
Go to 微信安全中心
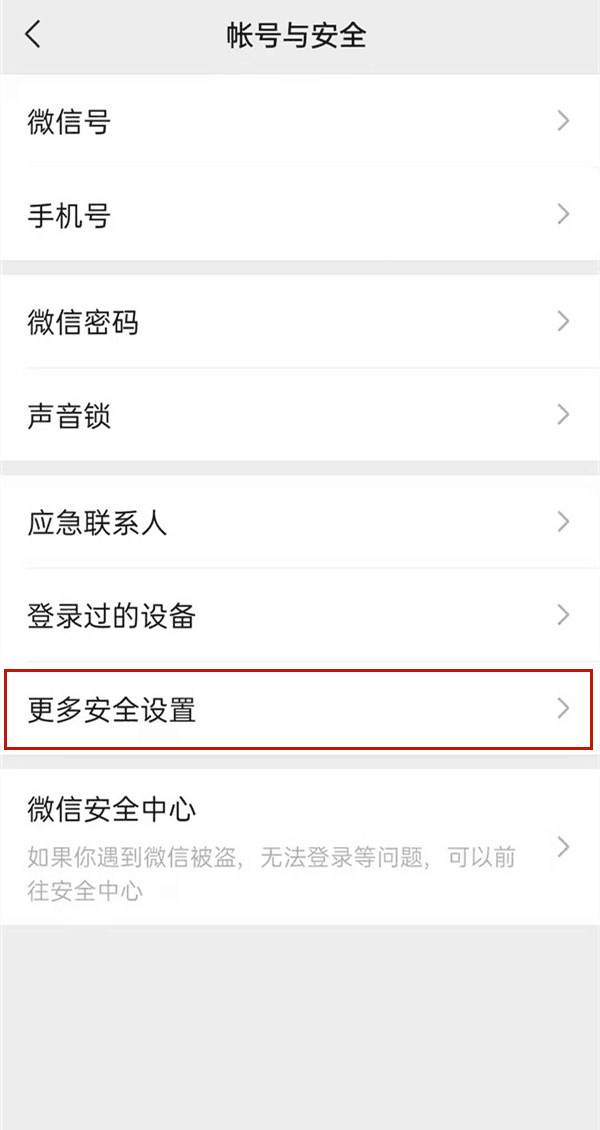(x=300, y=847)
